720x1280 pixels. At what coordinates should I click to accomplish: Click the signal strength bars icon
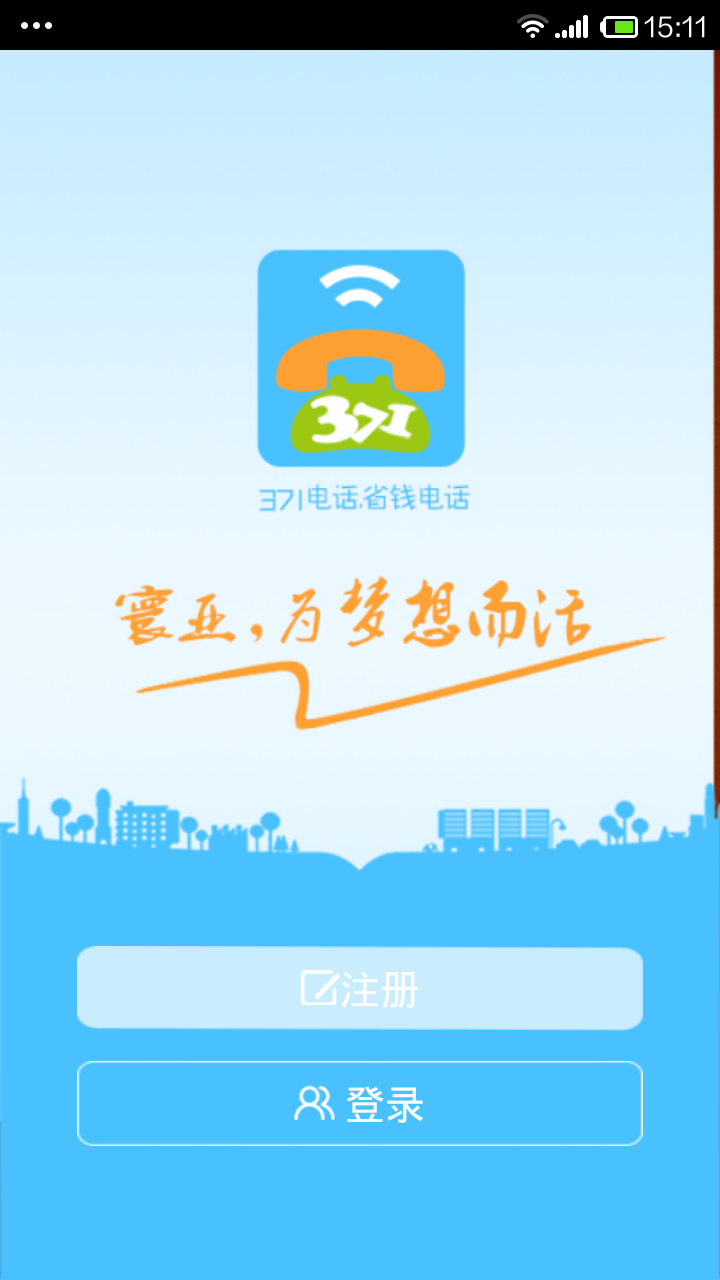570,27
